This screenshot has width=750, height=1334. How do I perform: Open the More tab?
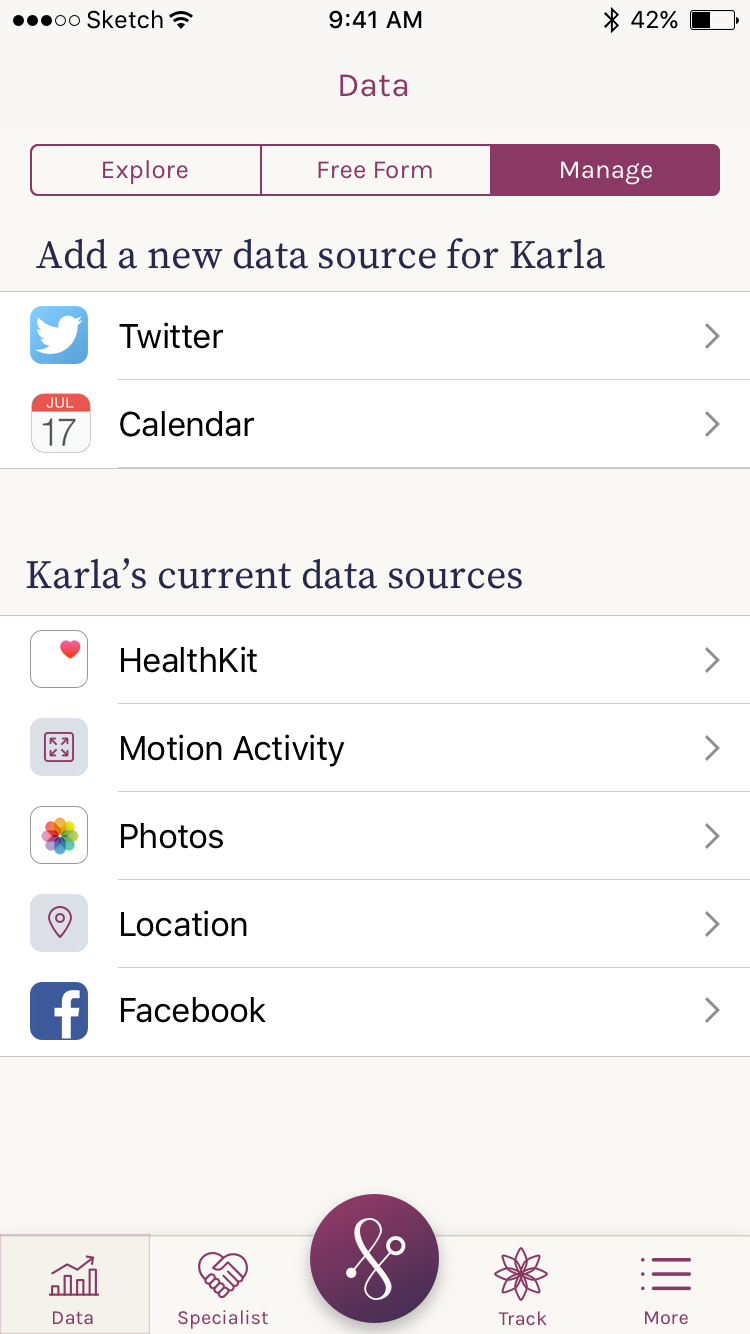click(666, 1287)
